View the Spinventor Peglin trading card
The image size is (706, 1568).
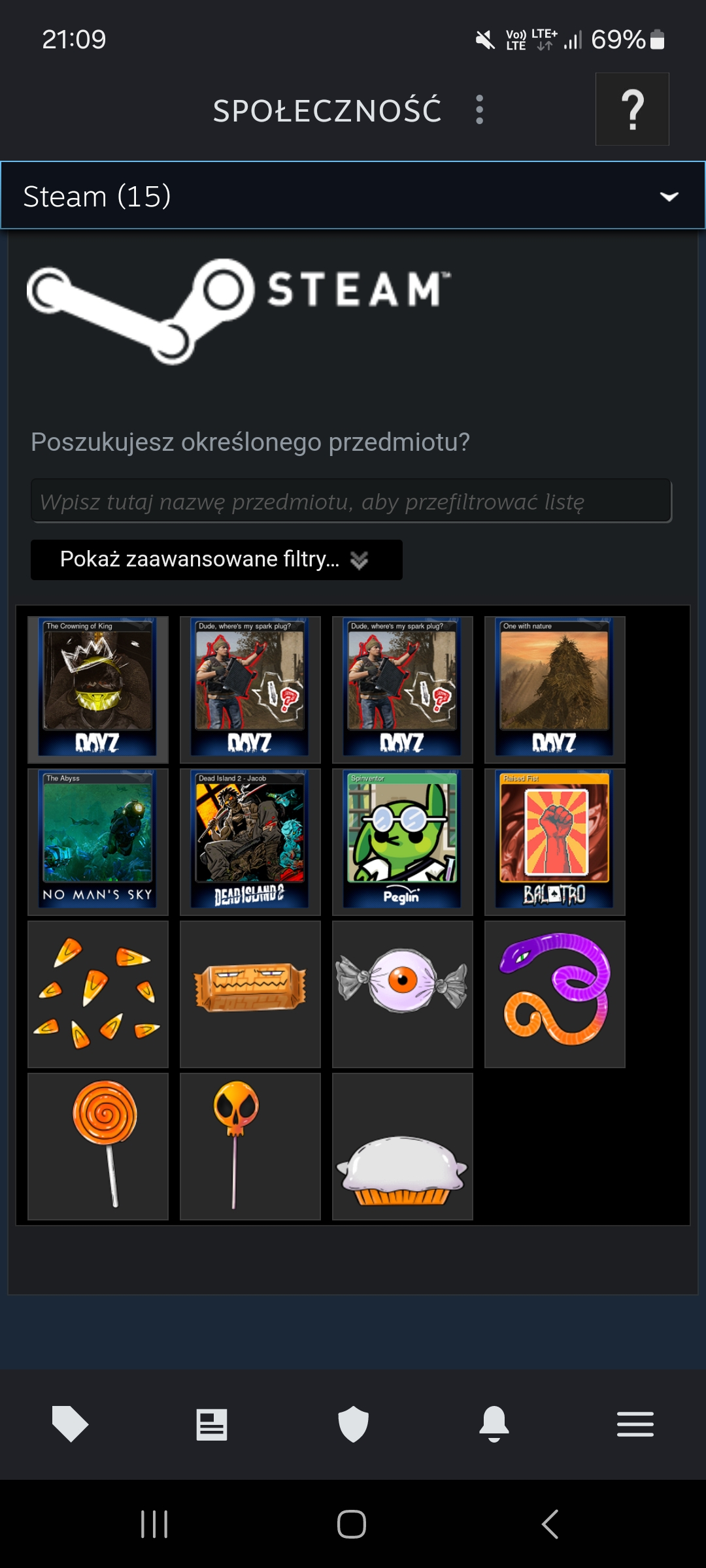tap(402, 841)
